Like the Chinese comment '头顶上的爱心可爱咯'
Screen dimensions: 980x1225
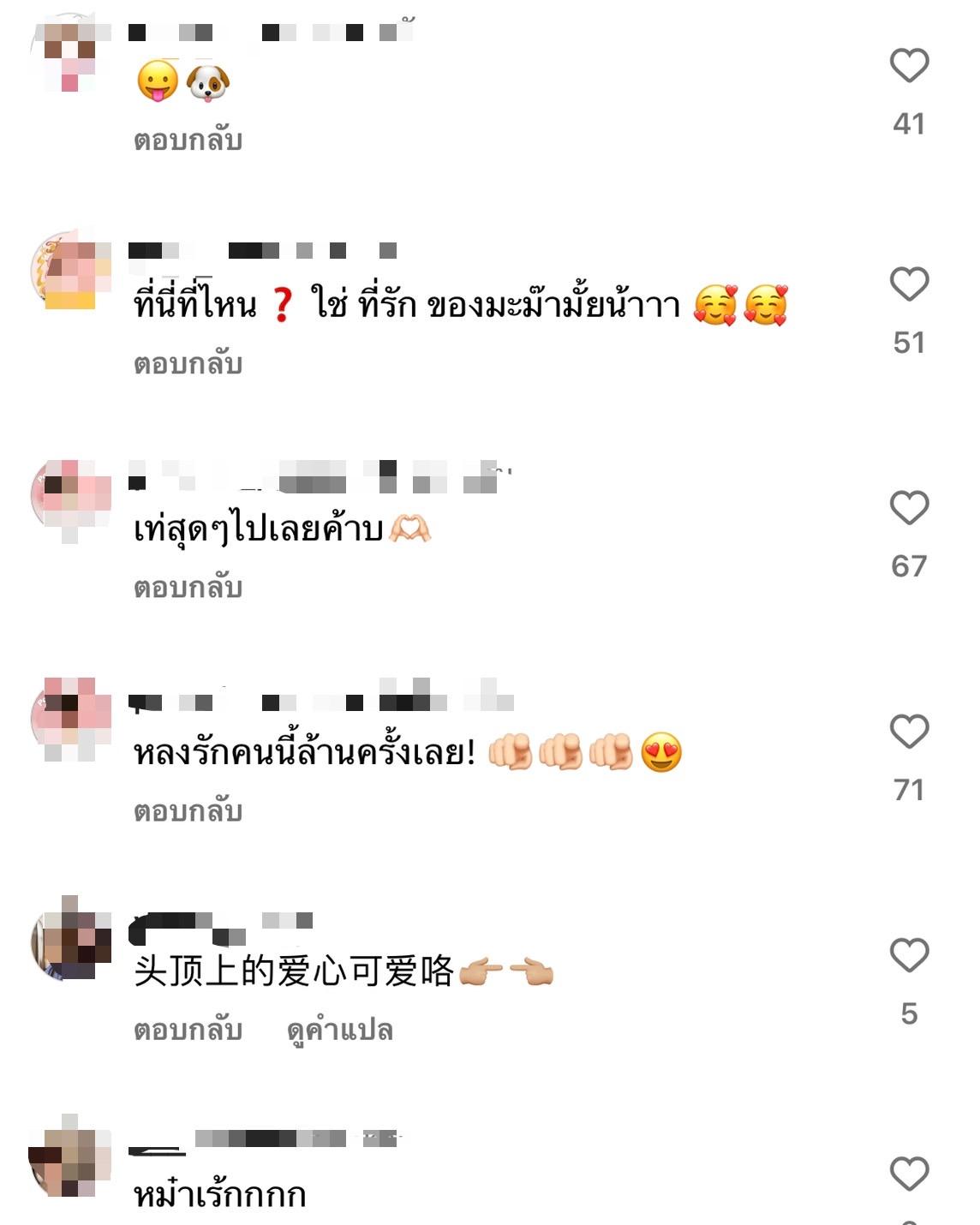click(x=909, y=955)
